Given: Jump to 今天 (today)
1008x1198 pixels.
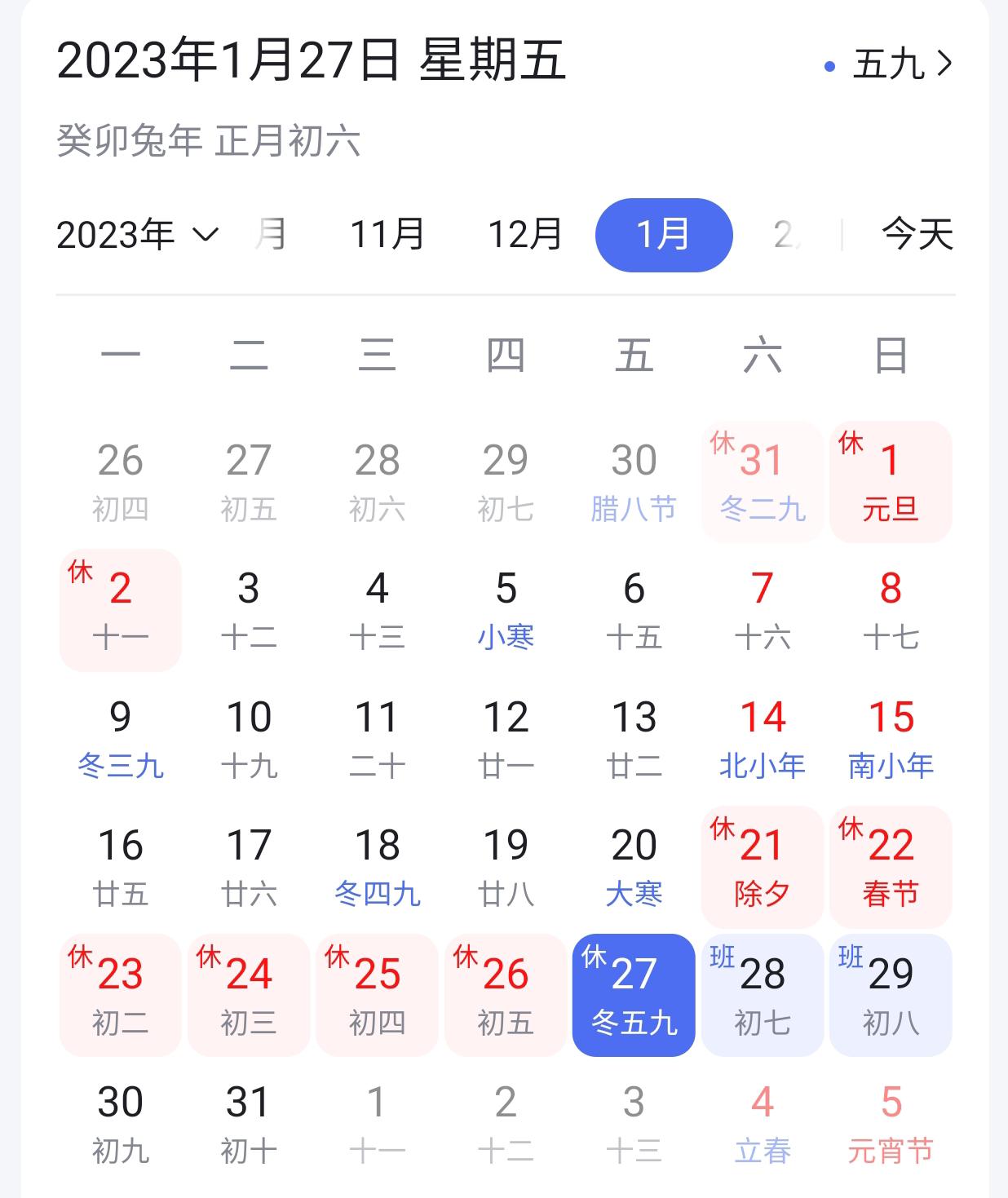Looking at the screenshot, I should [x=917, y=235].
